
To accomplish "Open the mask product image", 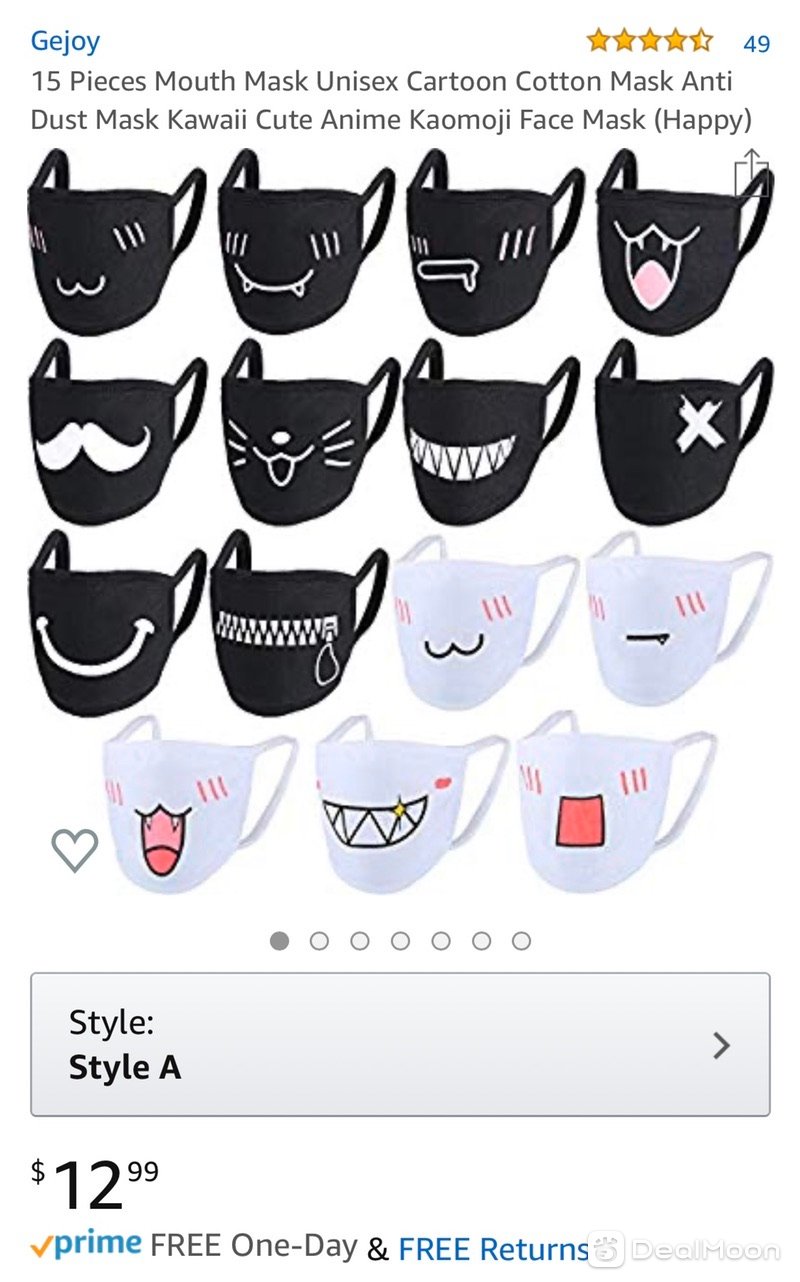I will pos(400,520).
